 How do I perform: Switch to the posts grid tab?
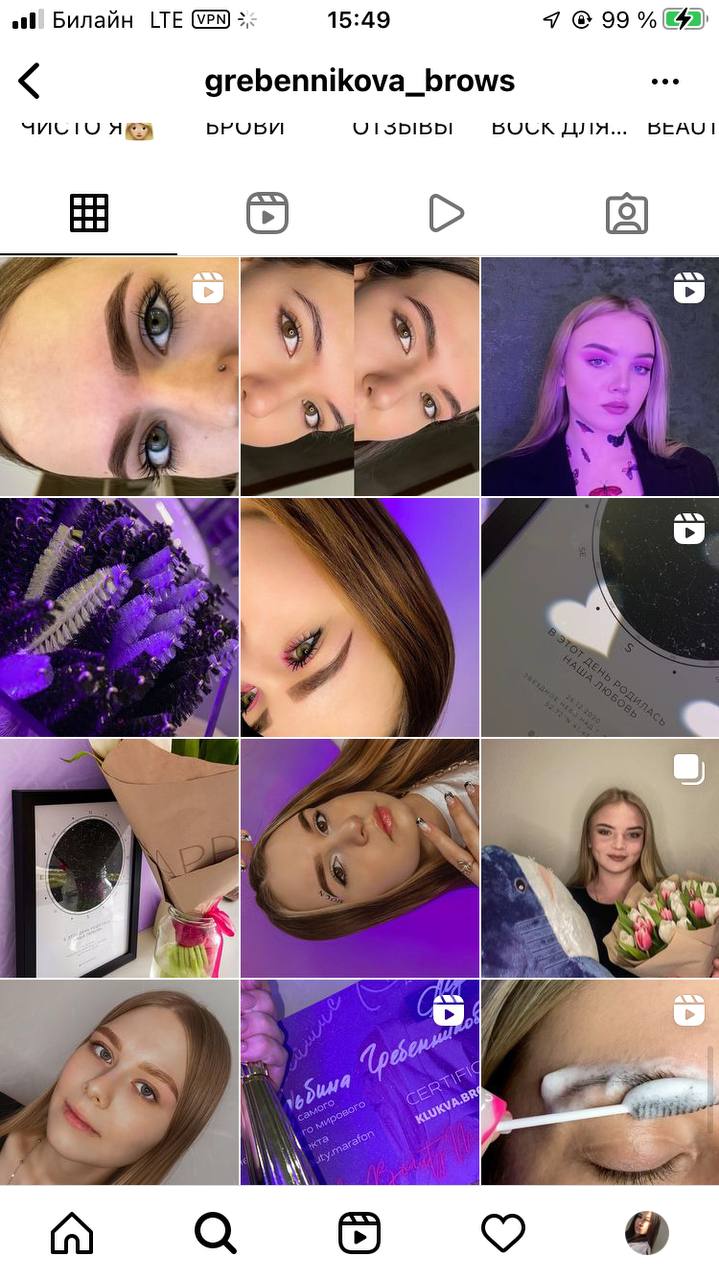(89, 213)
